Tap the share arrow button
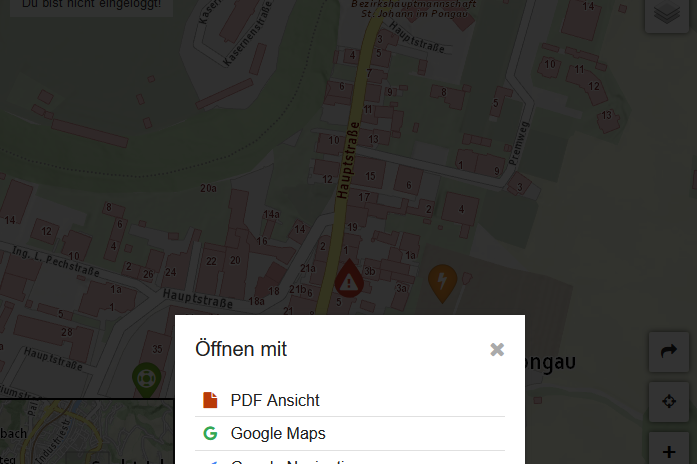This screenshot has height=464, width=697. pos(669,351)
